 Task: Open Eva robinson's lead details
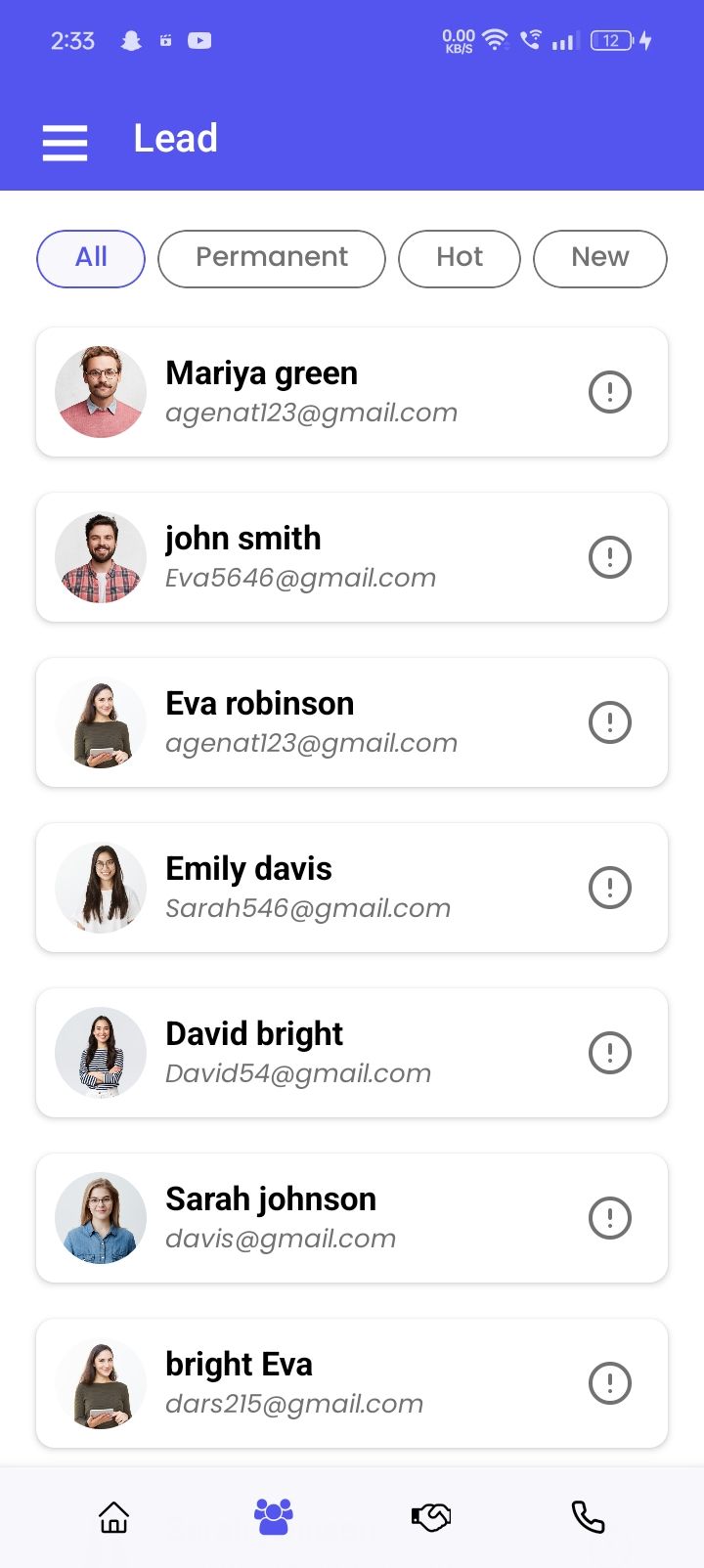313,722
